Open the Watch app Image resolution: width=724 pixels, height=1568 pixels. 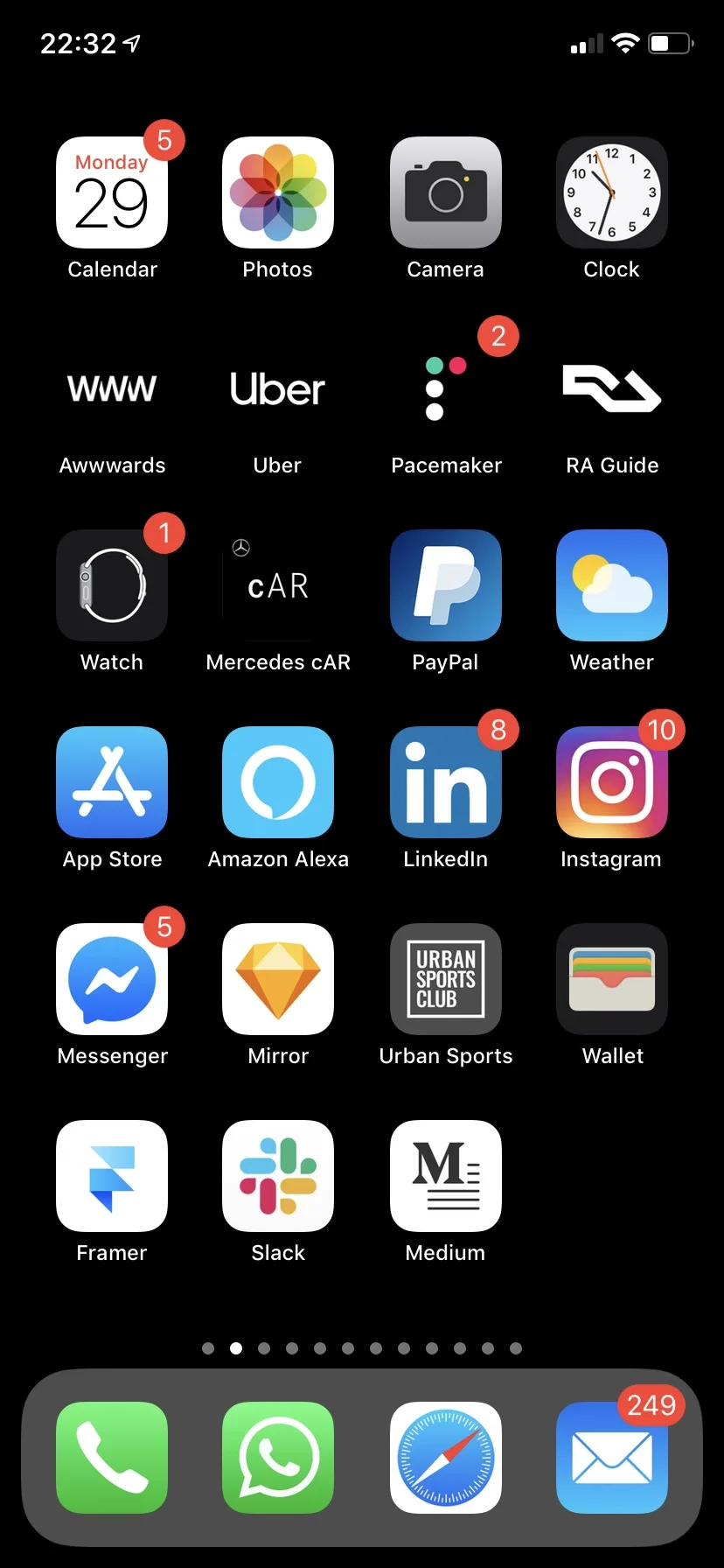click(x=112, y=585)
